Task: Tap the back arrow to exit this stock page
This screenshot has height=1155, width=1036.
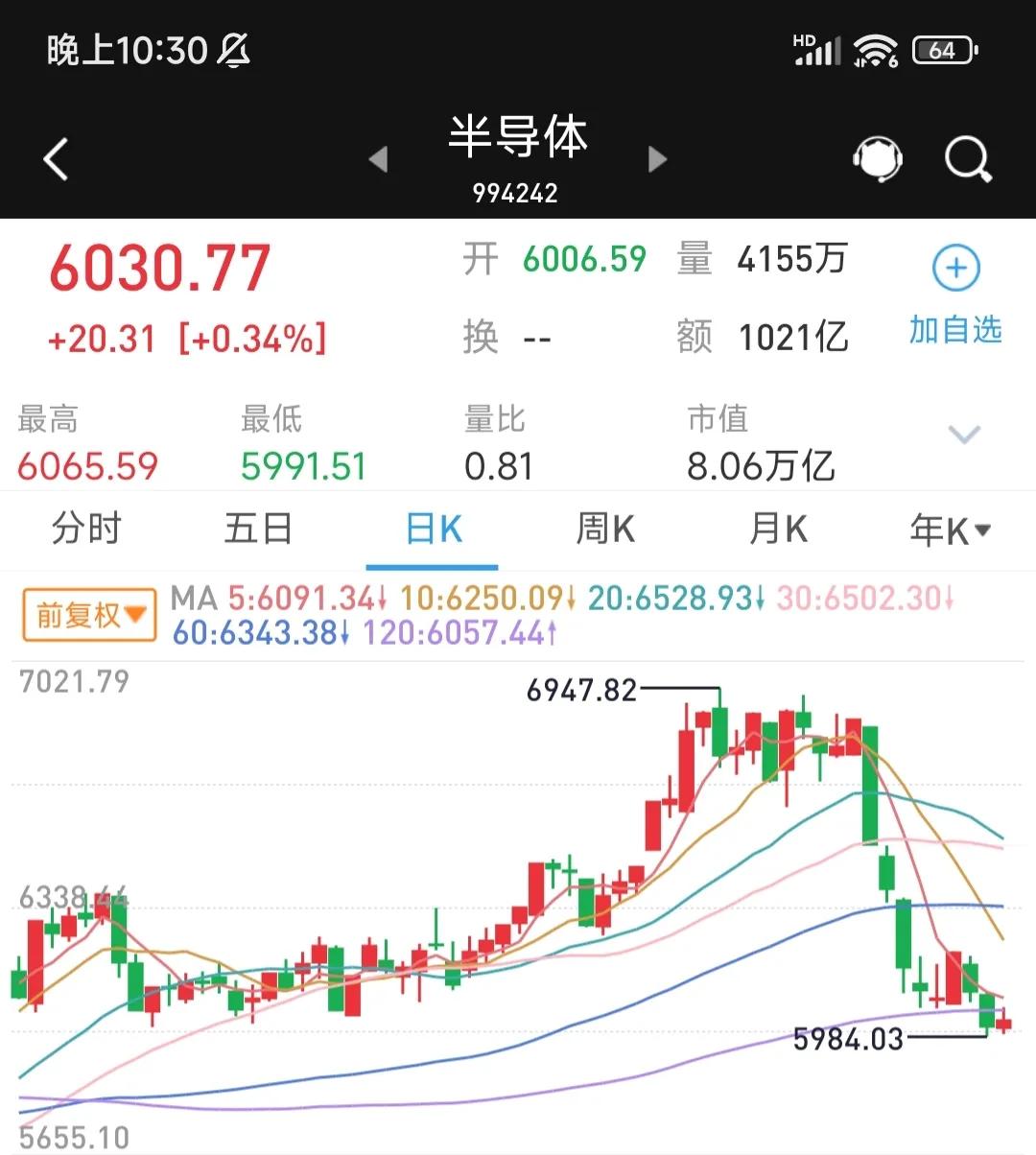Action: coord(56,158)
